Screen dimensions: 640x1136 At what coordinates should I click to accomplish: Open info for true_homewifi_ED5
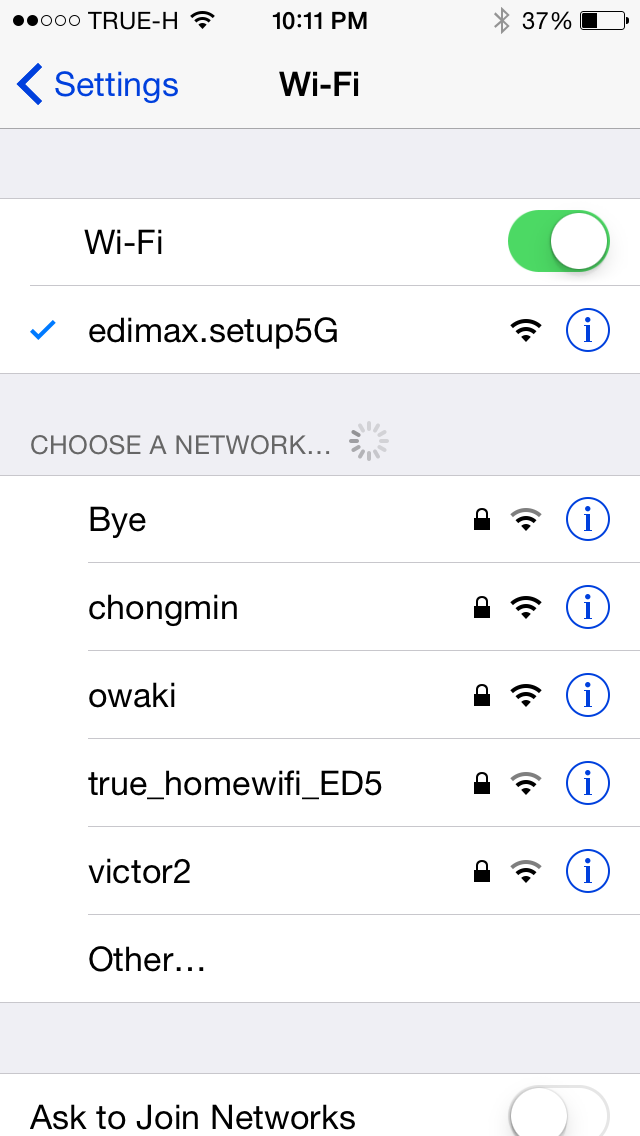[587, 783]
